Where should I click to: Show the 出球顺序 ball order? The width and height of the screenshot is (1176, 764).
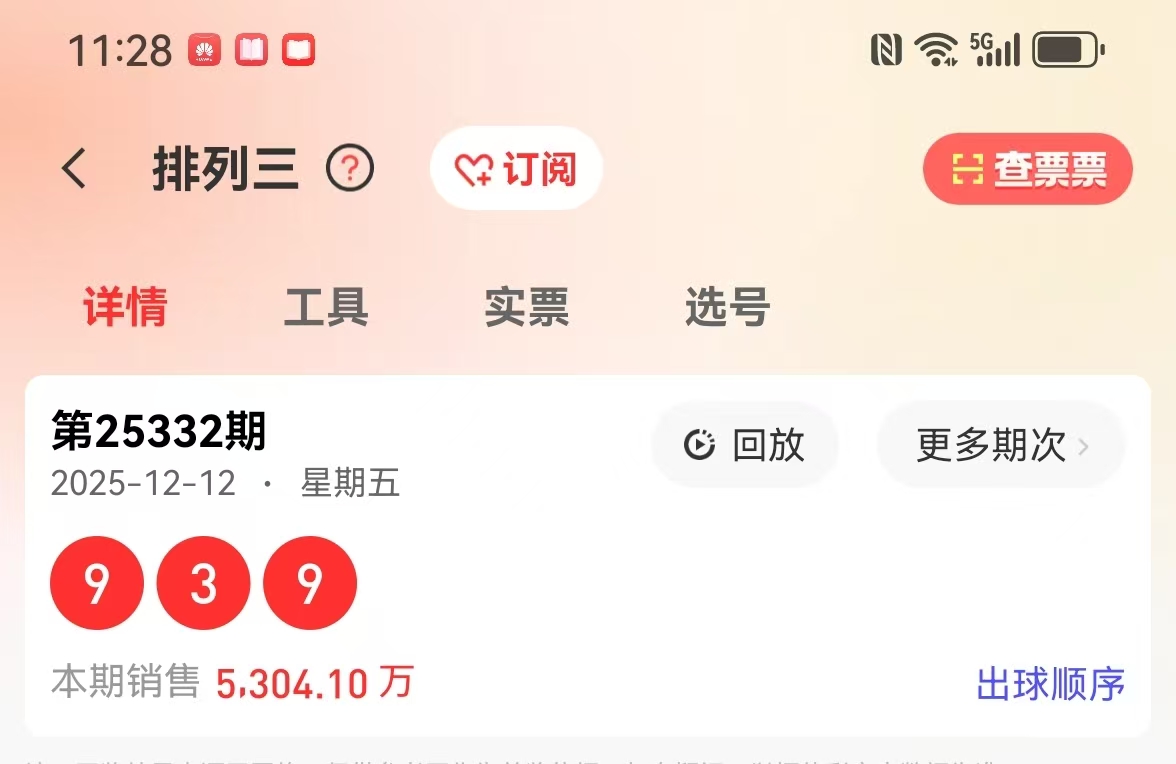pyautogui.click(x=1050, y=685)
